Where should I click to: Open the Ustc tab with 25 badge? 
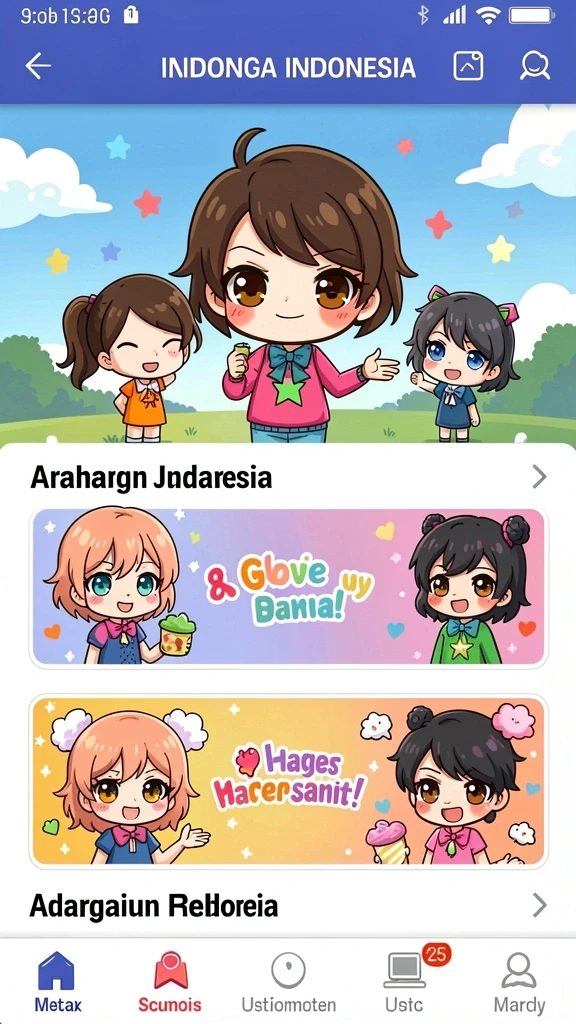click(406, 980)
